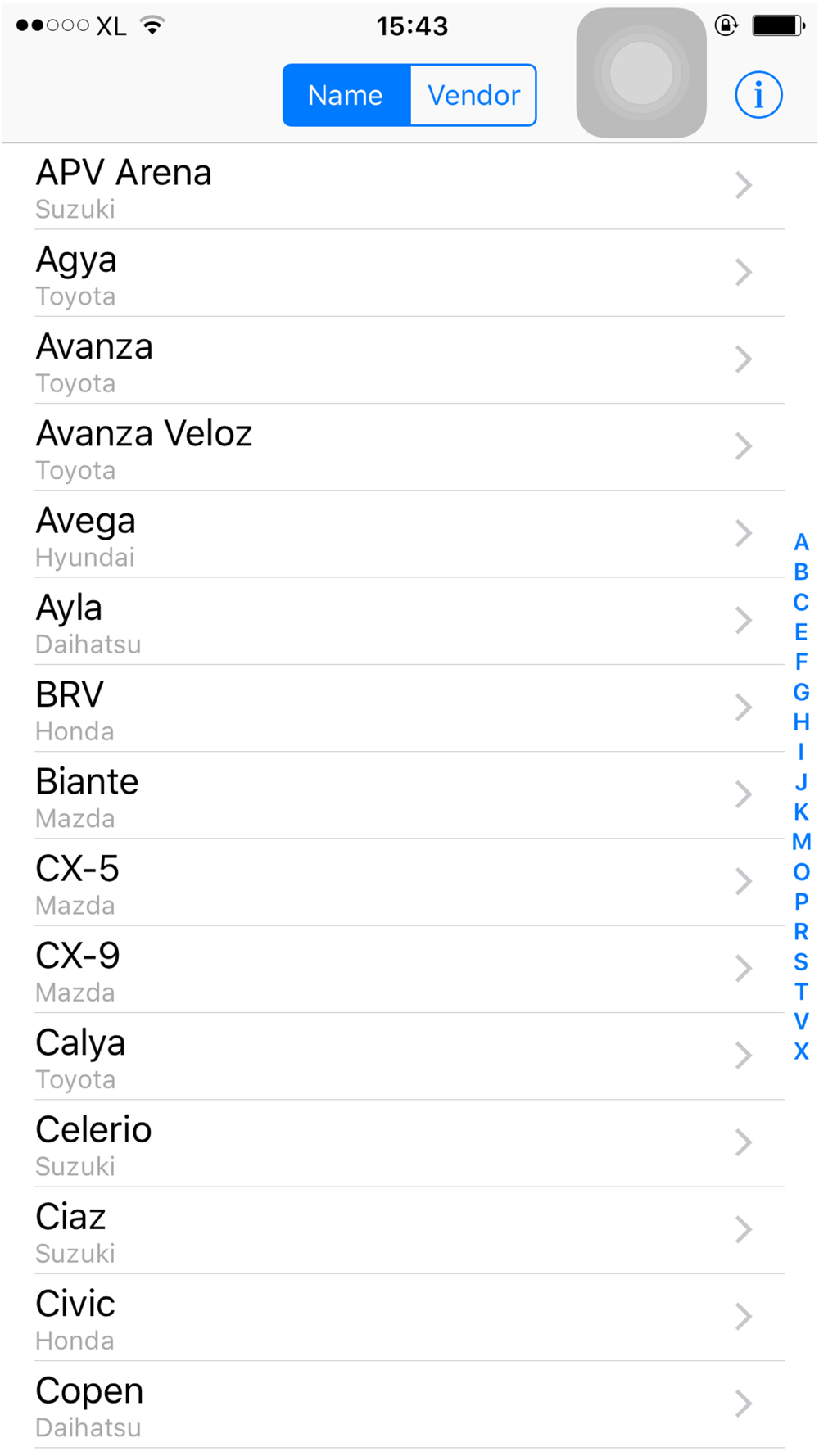Open the CX-9 row
The image size is (819, 1456).
click(393, 970)
